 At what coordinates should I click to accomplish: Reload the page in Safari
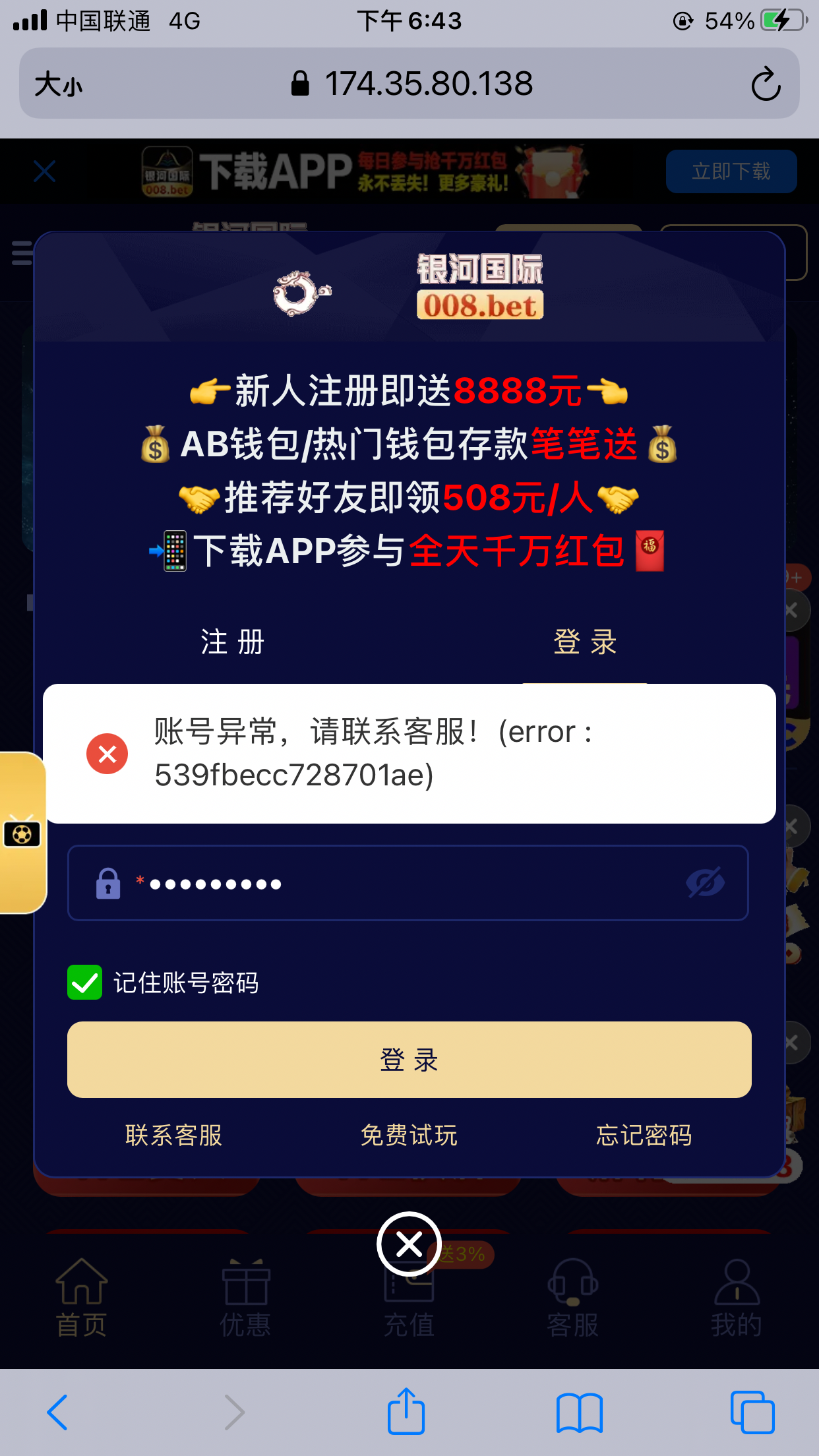[766, 84]
